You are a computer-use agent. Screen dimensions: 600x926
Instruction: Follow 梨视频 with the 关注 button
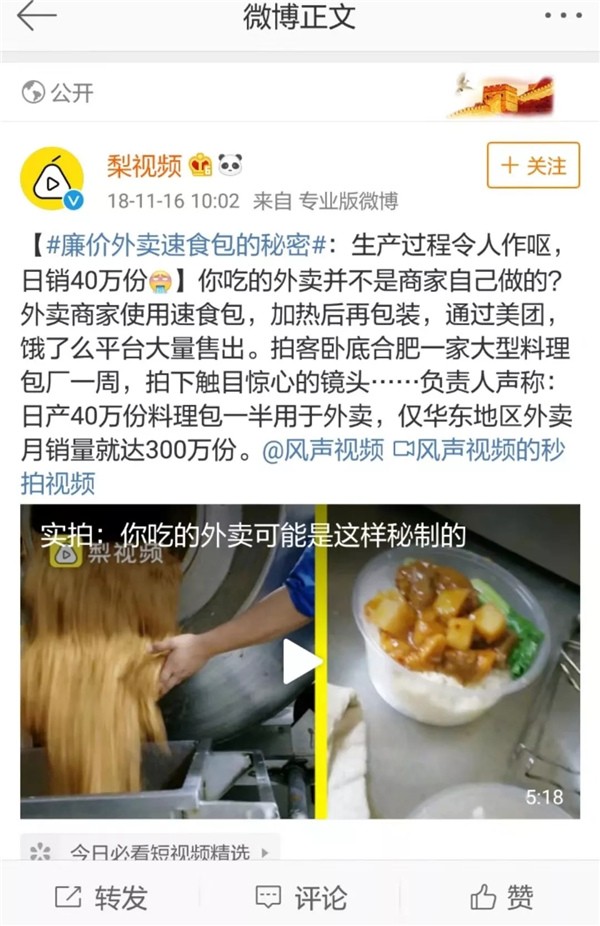pos(533,166)
